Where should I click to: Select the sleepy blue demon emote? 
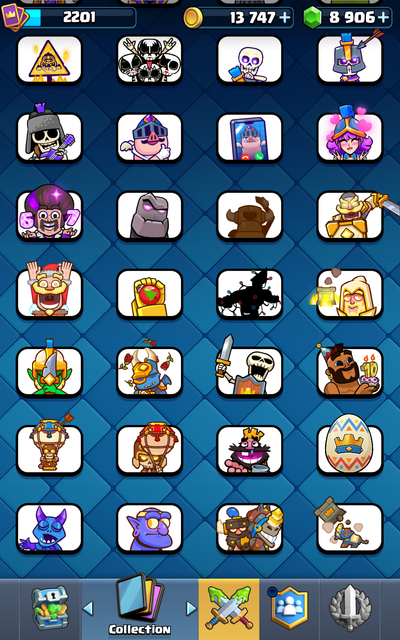[49, 527]
